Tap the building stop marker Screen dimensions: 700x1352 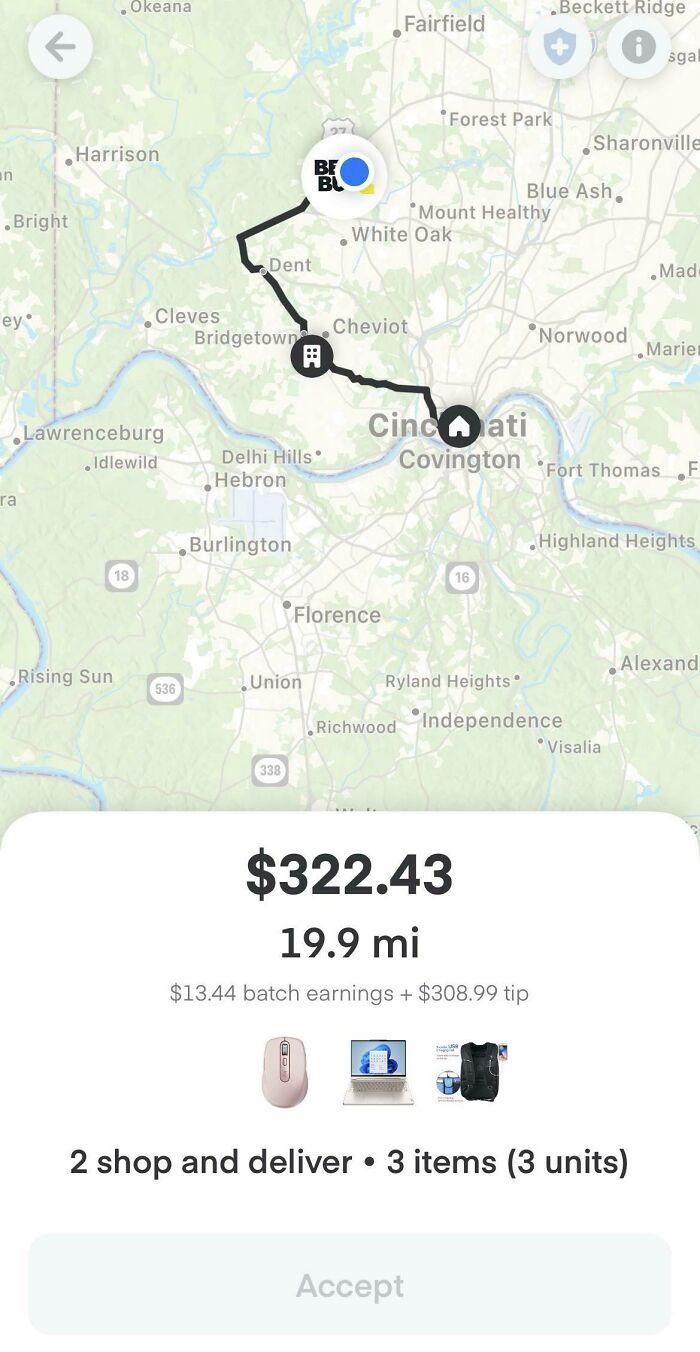(311, 355)
